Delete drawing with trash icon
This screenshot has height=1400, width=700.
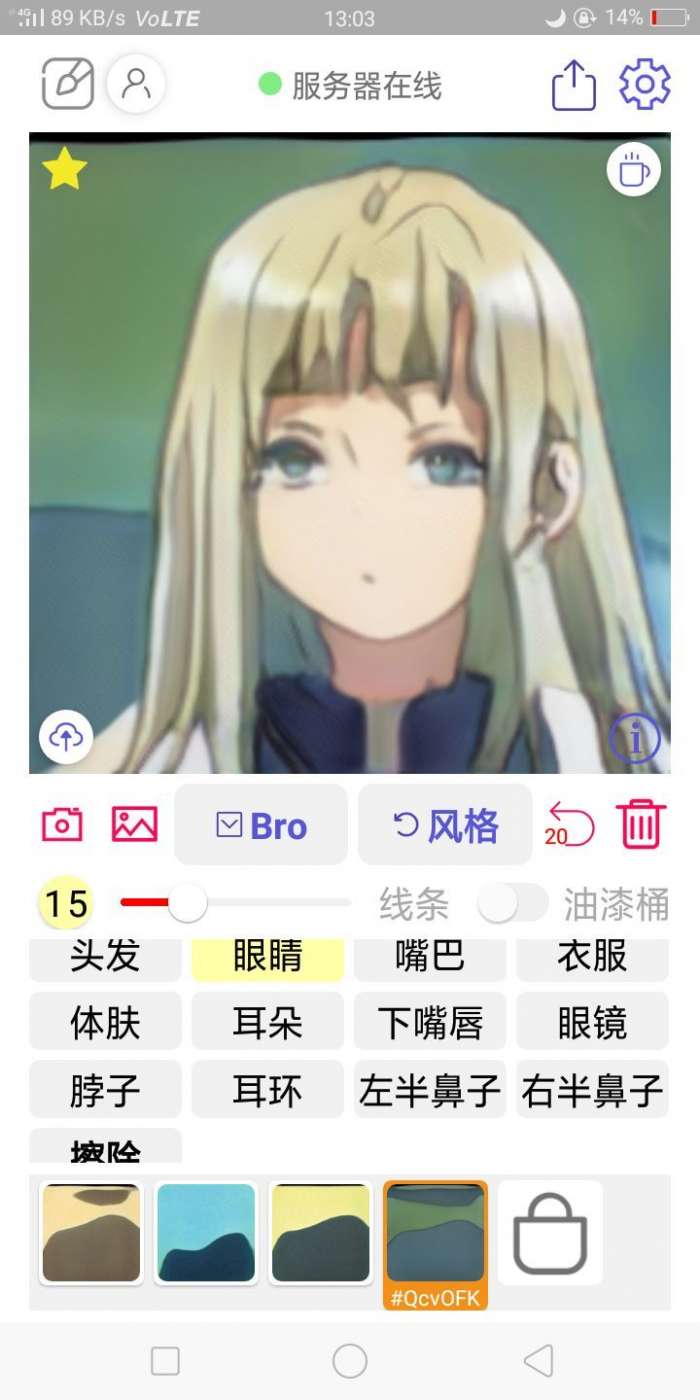coord(640,825)
